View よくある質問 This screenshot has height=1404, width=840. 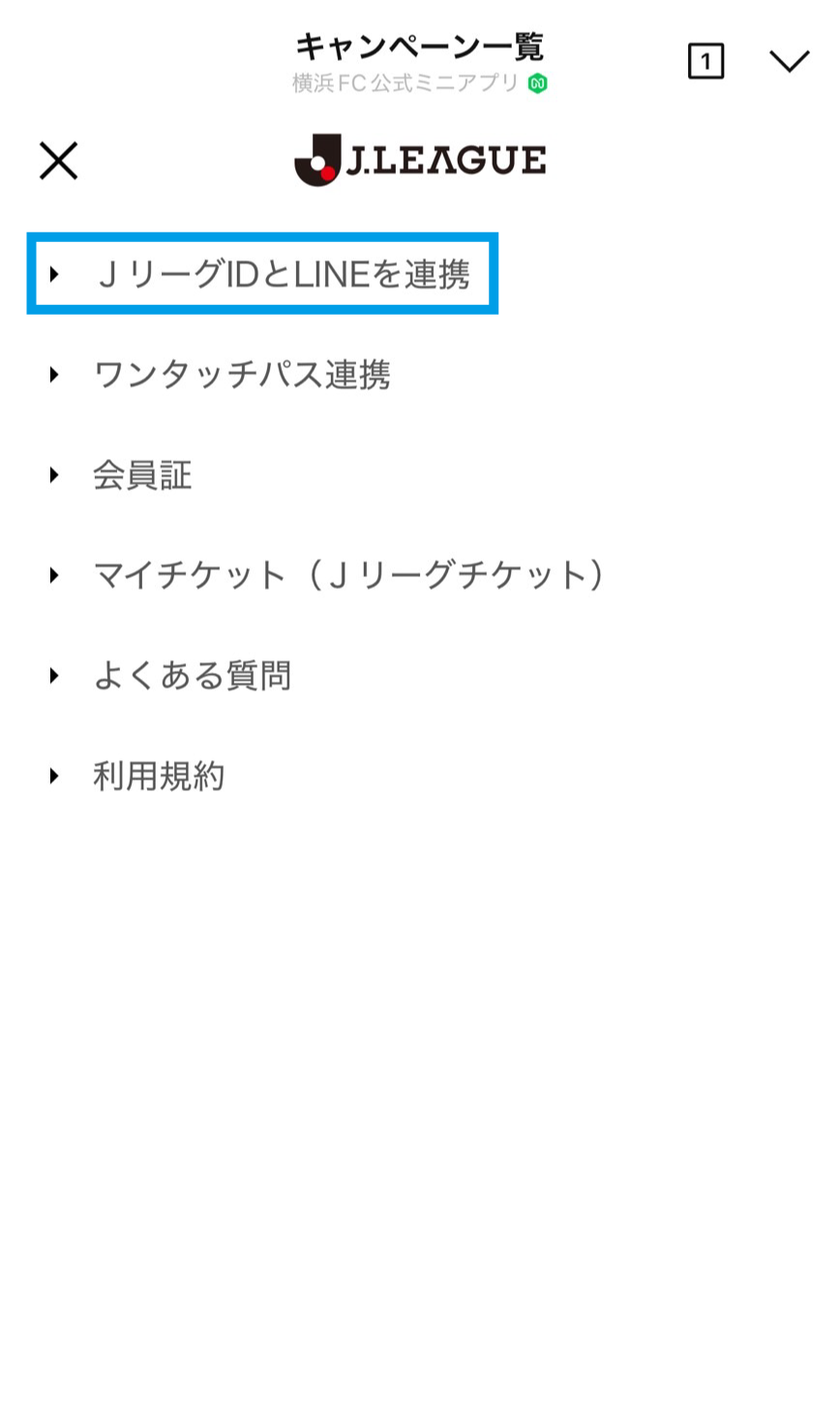tap(192, 676)
